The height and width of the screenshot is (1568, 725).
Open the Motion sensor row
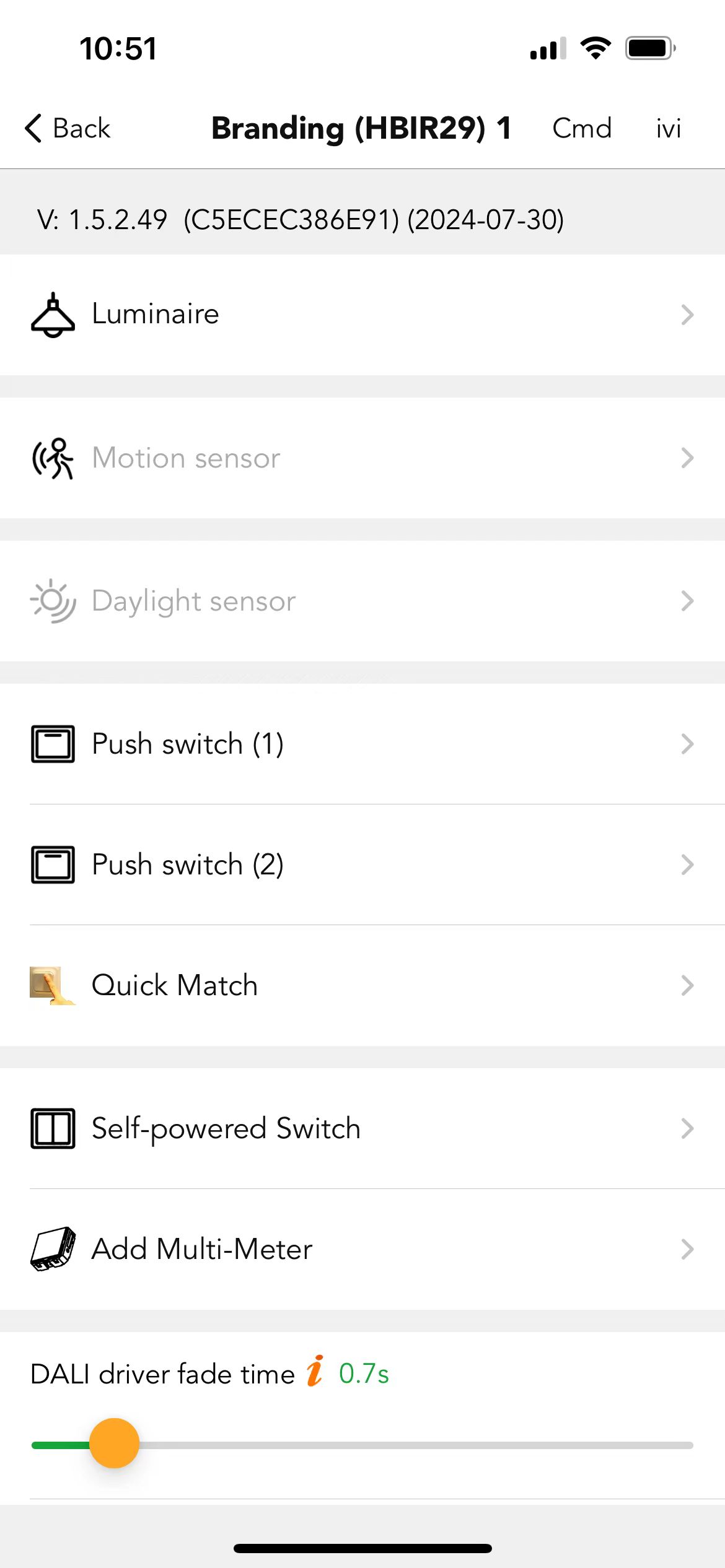click(x=362, y=458)
